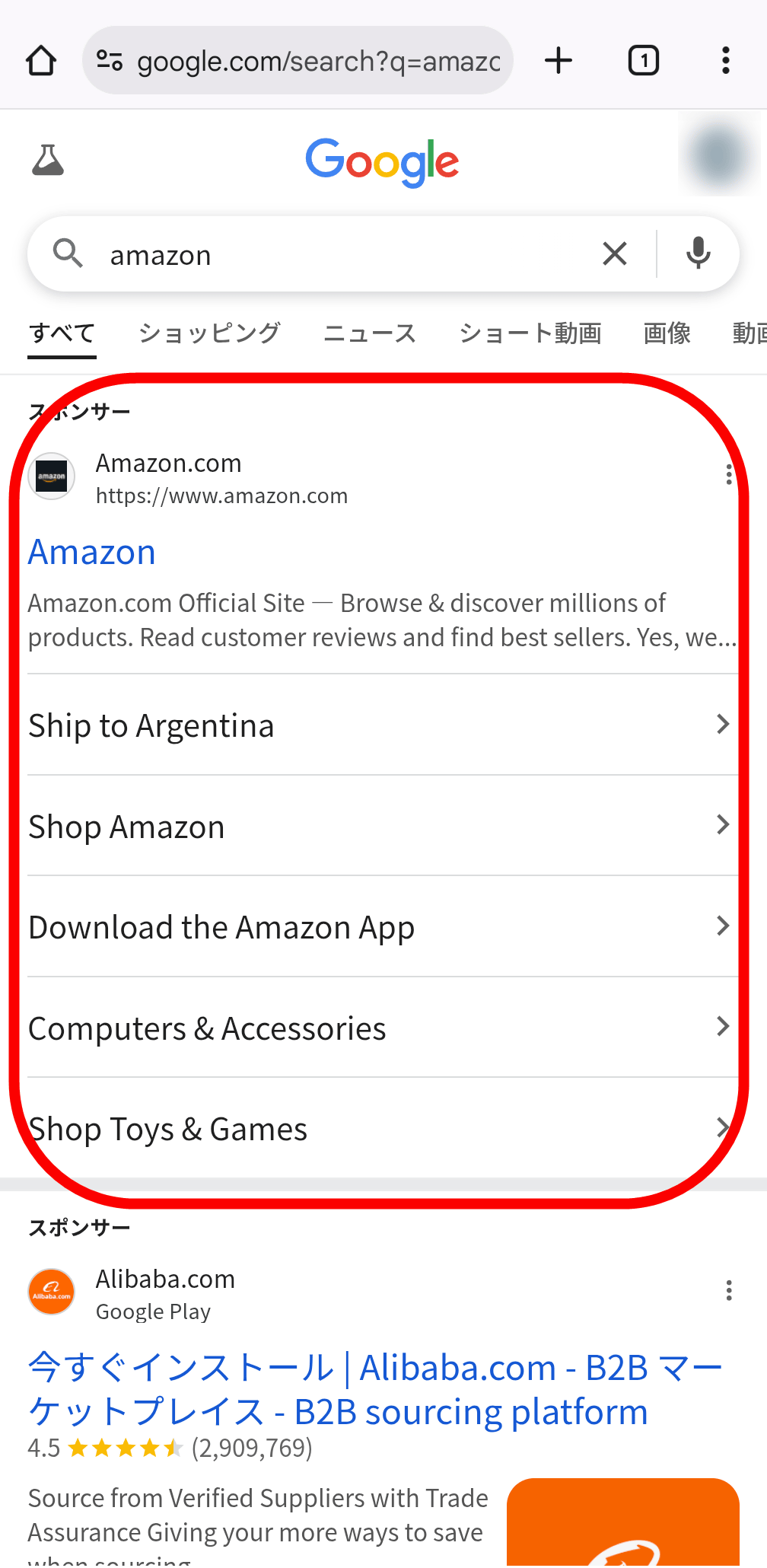Start voice search with microphone
The height and width of the screenshot is (1568, 767).
click(x=698, y=254)
